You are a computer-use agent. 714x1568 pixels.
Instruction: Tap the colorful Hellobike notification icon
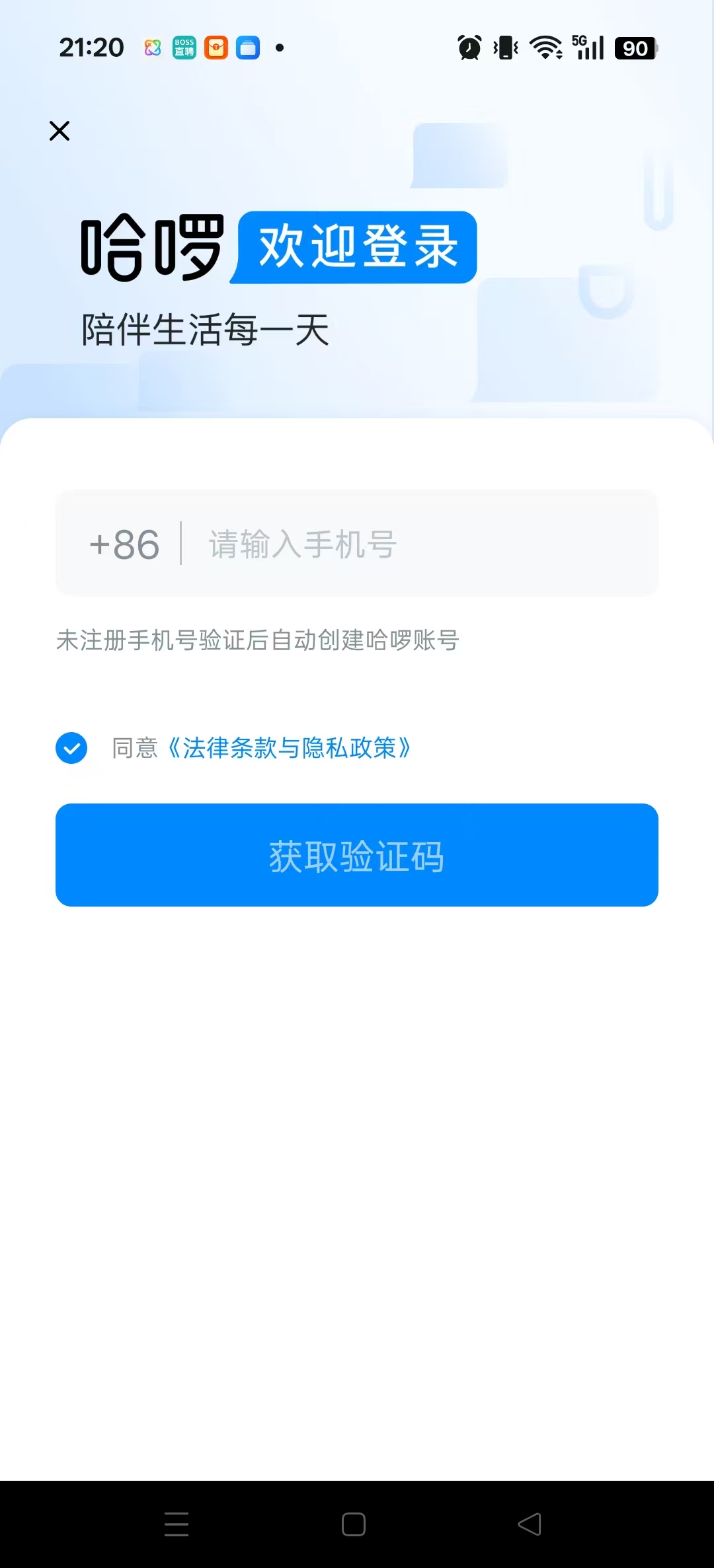pos(152,48)
